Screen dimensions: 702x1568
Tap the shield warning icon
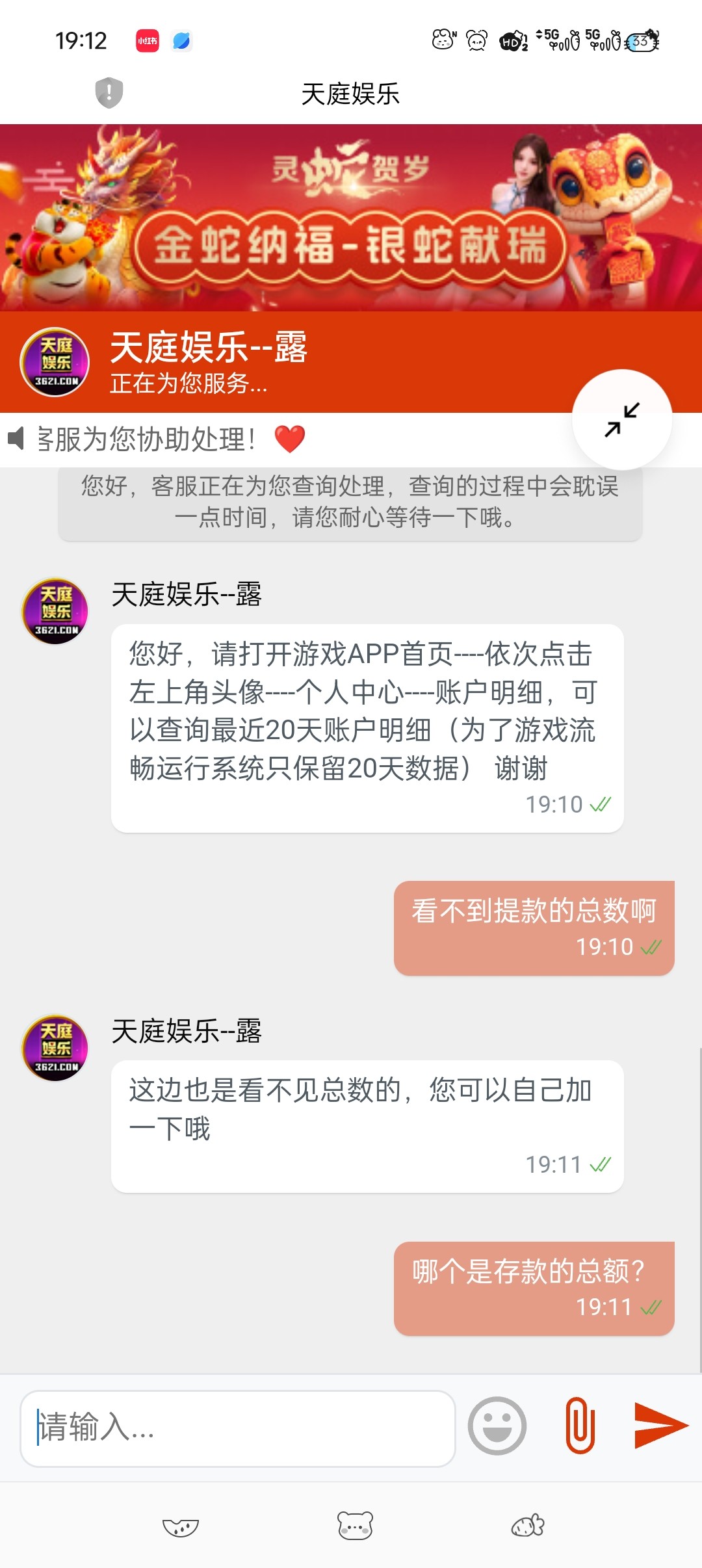(109, 92)
